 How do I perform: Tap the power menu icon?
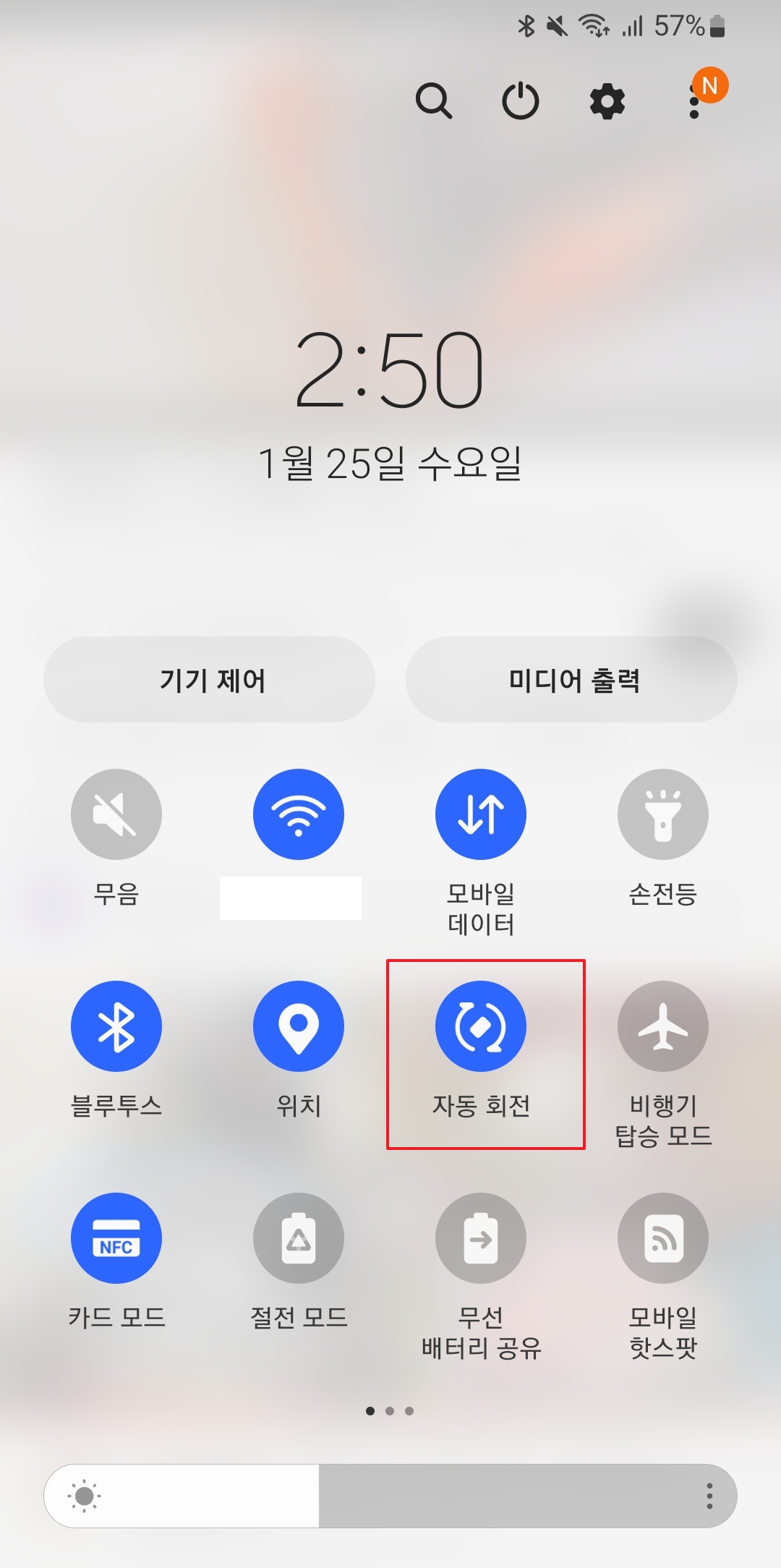pos(521,101)
